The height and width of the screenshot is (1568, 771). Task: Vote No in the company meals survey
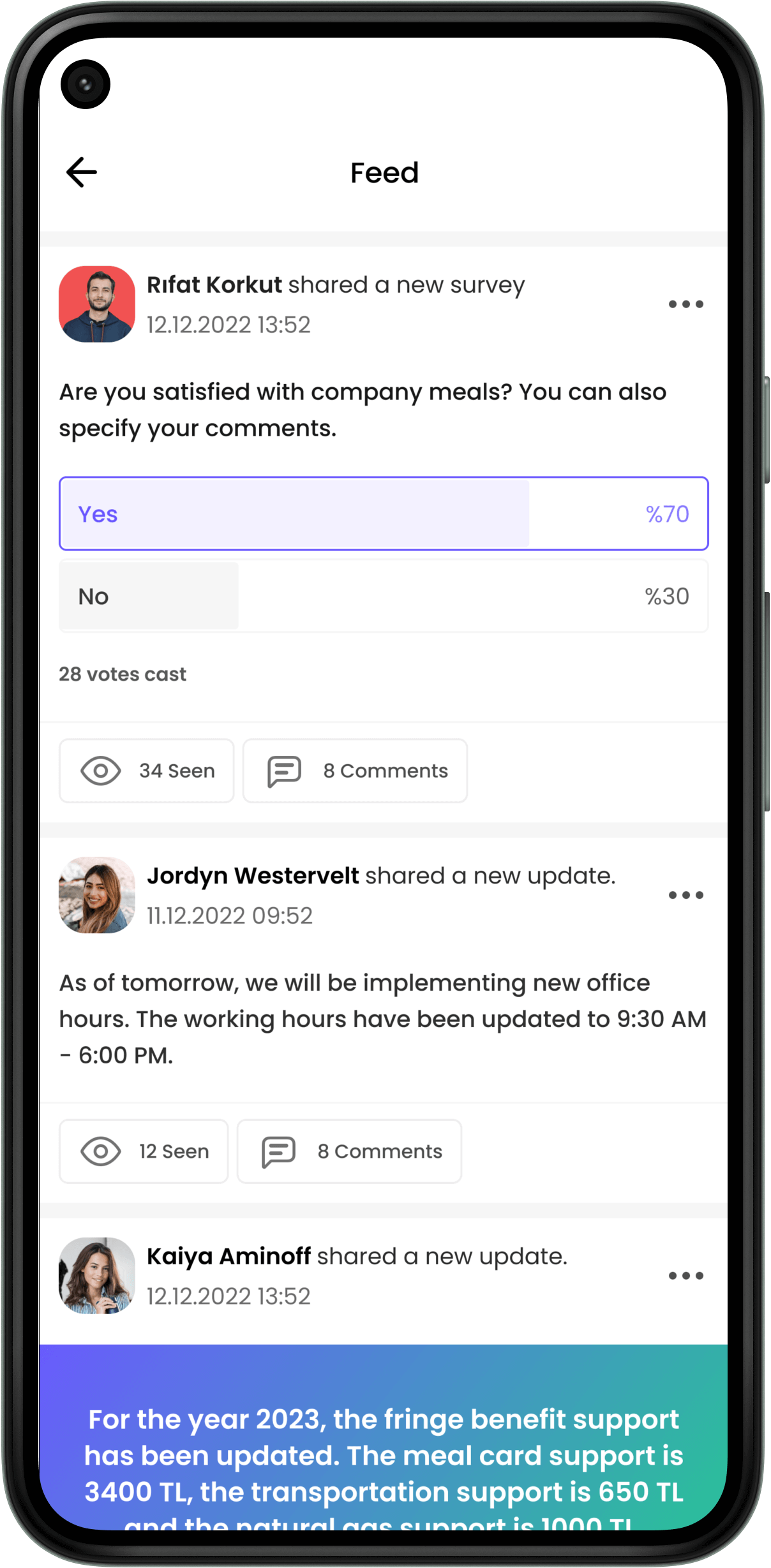tap(383, 596)
